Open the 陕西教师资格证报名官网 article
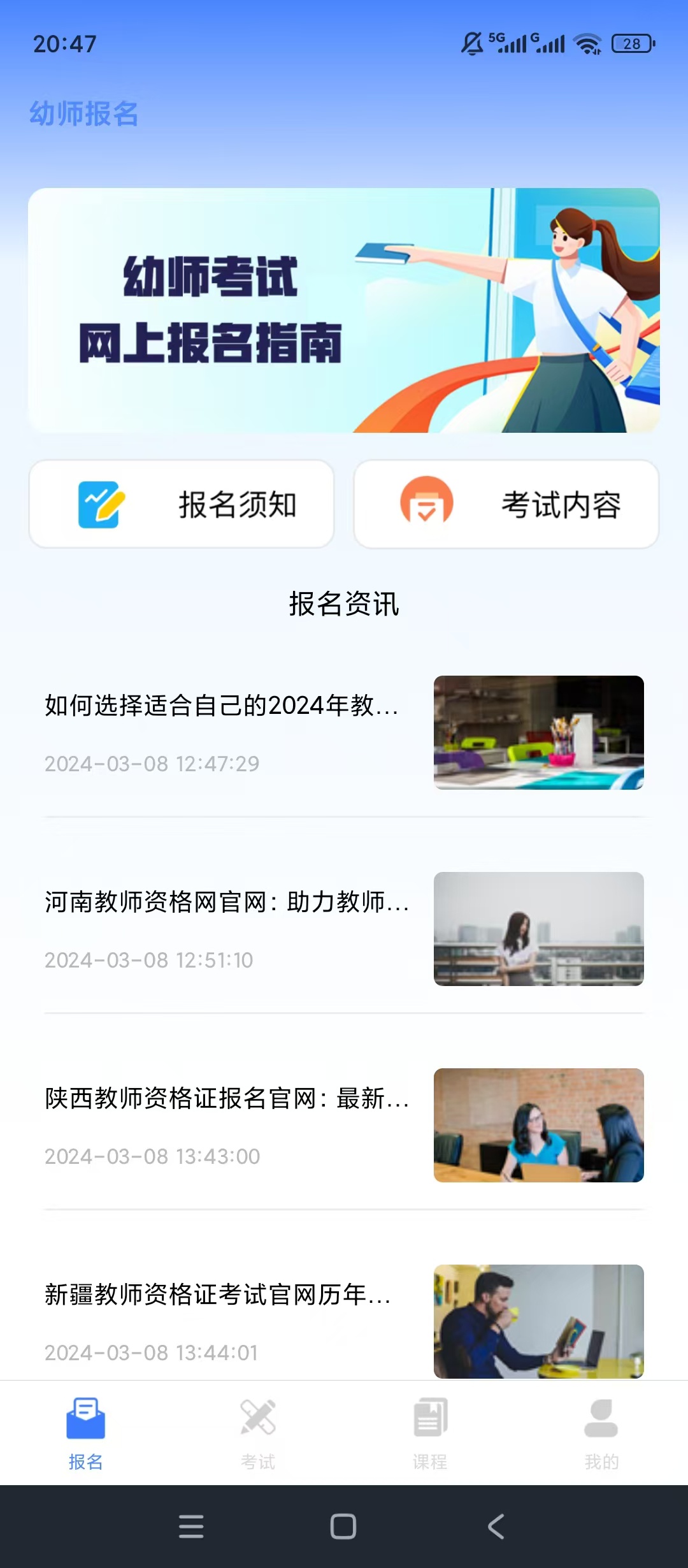 (344, 1126)
